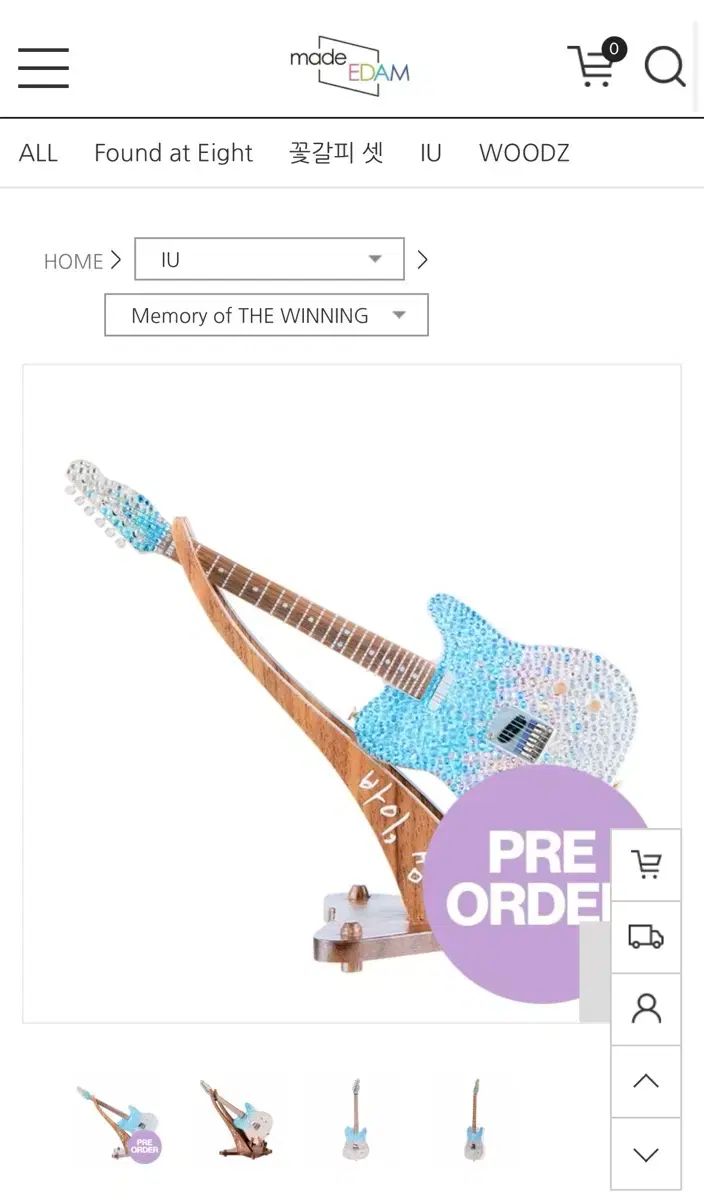
Task: Switch to the Found at Eight tab
Action: click(x=173, y=153)
